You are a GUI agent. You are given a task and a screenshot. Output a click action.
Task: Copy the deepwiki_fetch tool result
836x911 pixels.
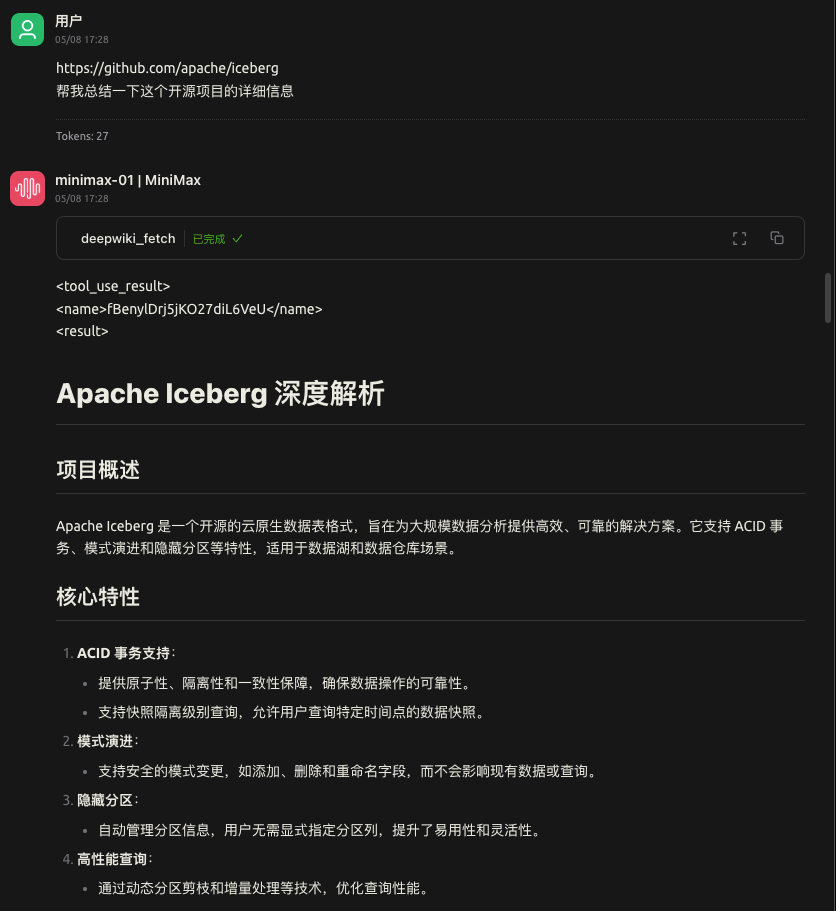777,238
